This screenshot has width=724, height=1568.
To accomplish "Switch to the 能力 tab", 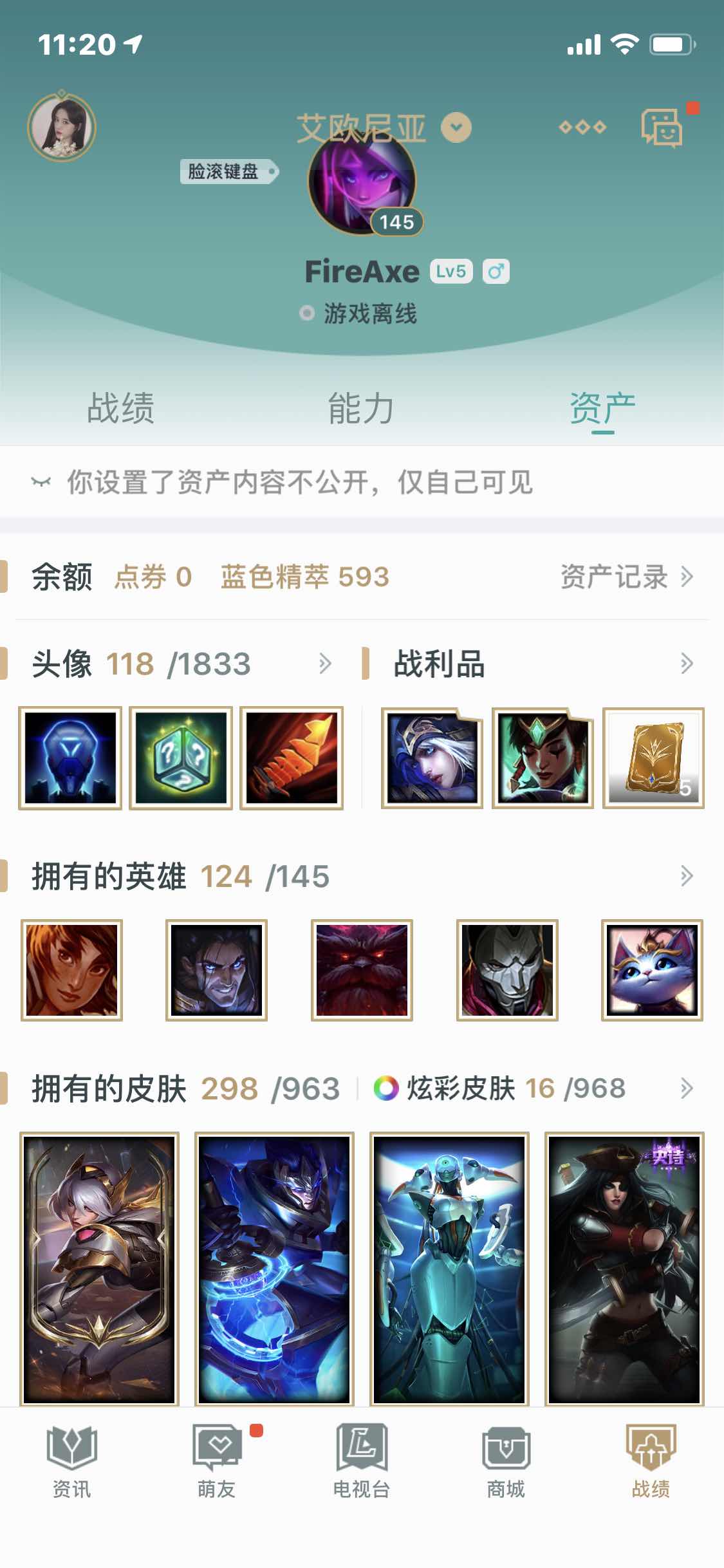I will [362, 407].
